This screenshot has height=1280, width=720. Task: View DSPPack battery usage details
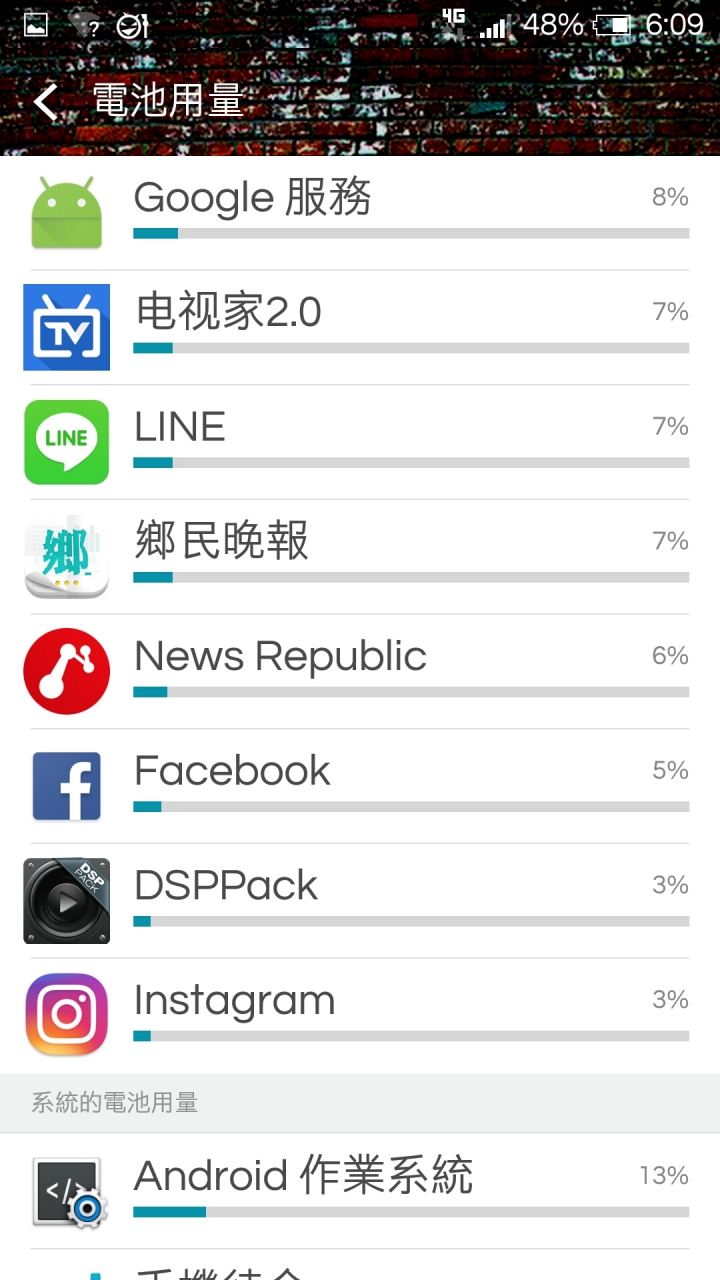coord(360,900)
